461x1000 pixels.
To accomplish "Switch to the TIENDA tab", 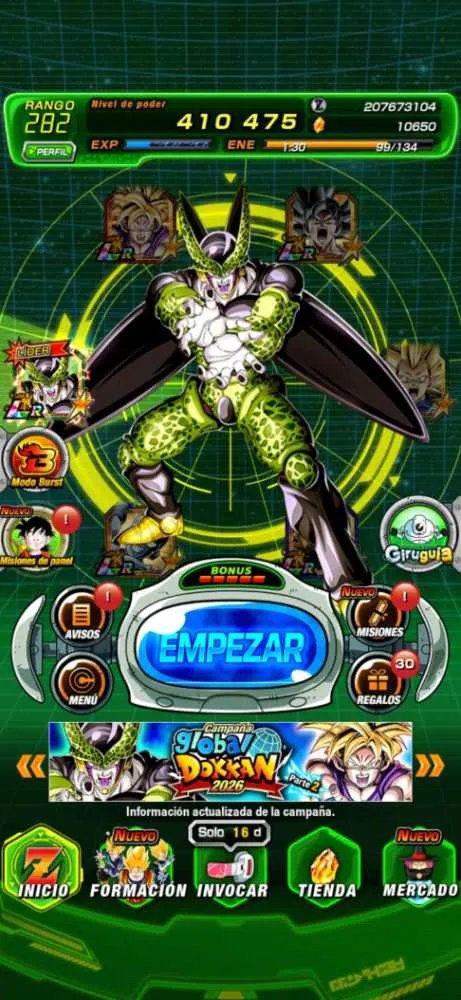I will 325,869.
